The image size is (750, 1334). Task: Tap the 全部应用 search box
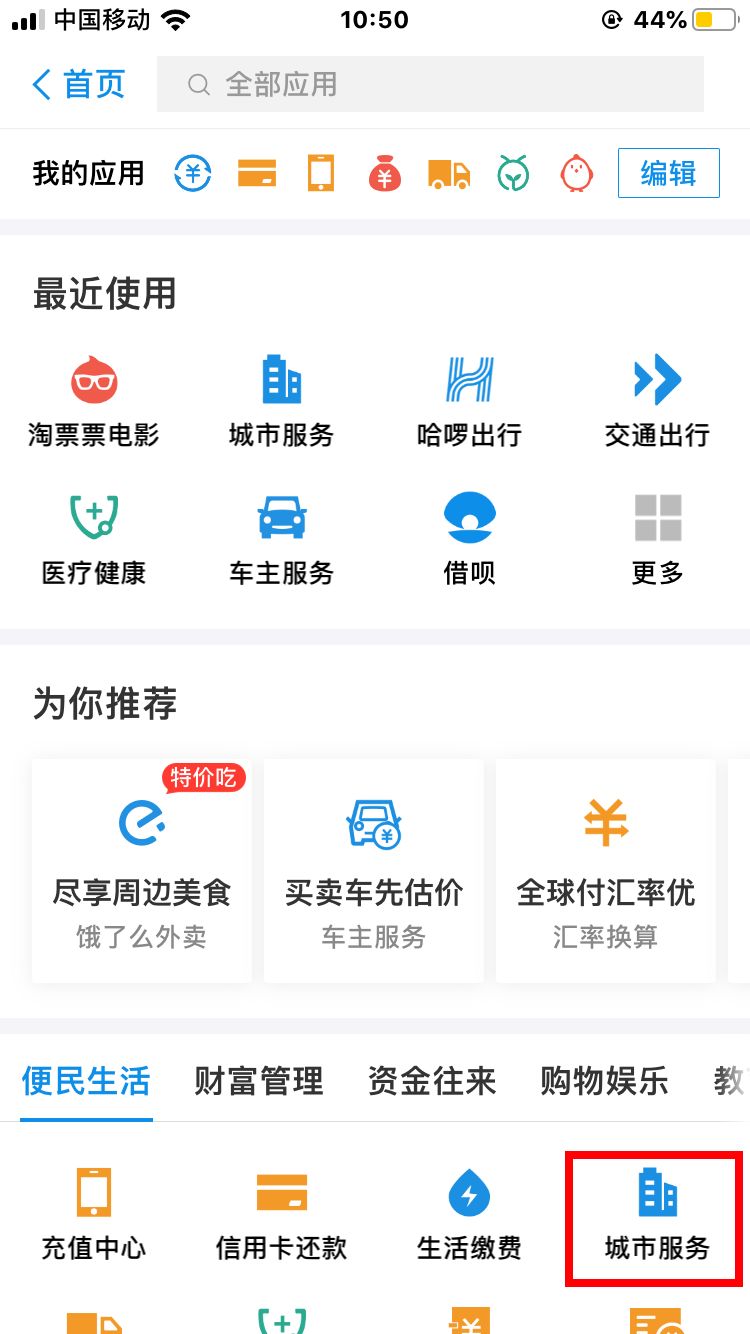tap(430, 84)
